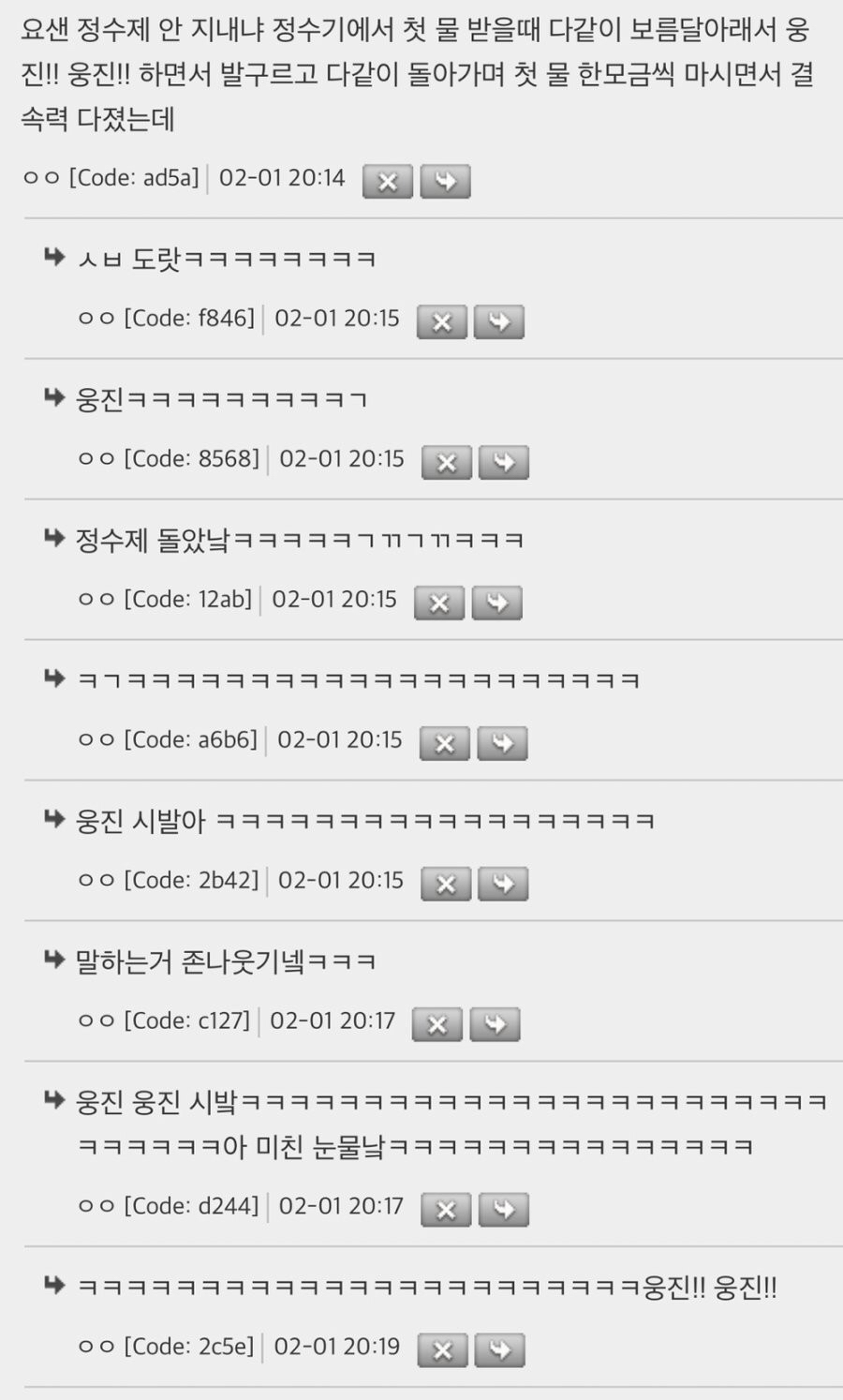This screenshot has height=1400, width=843.
Task: Delete the reply by Code 8568
Action: 447,462
